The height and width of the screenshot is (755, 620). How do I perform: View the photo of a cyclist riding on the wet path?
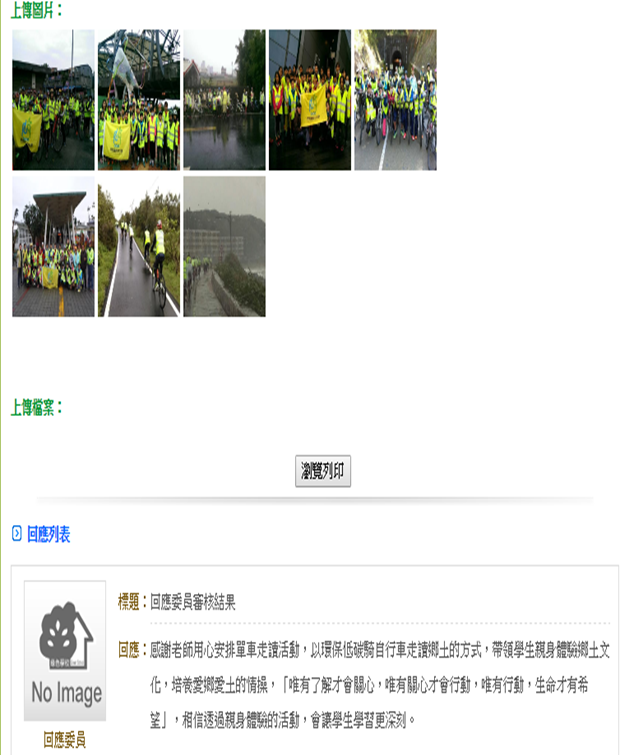[x=139, y=247]
